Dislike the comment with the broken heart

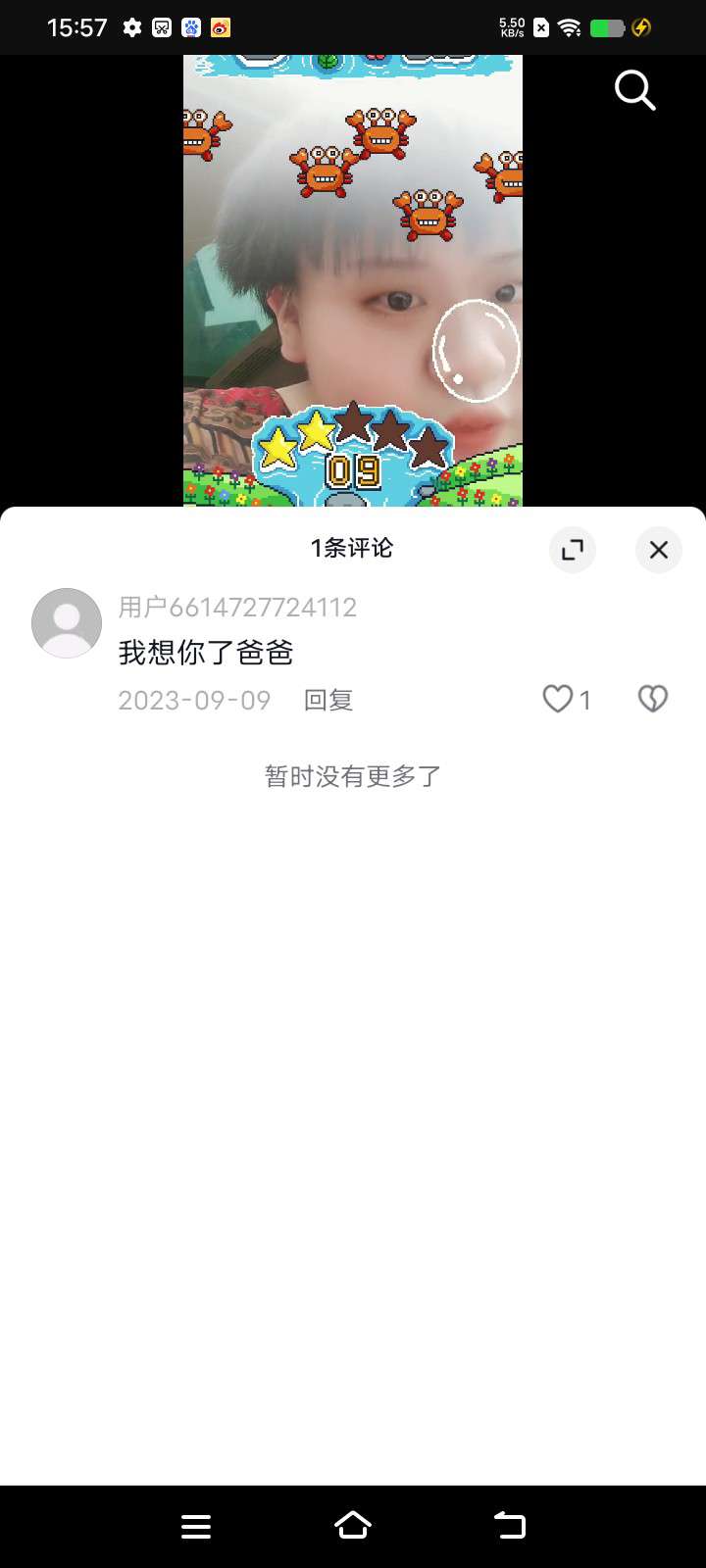point(652,699)
